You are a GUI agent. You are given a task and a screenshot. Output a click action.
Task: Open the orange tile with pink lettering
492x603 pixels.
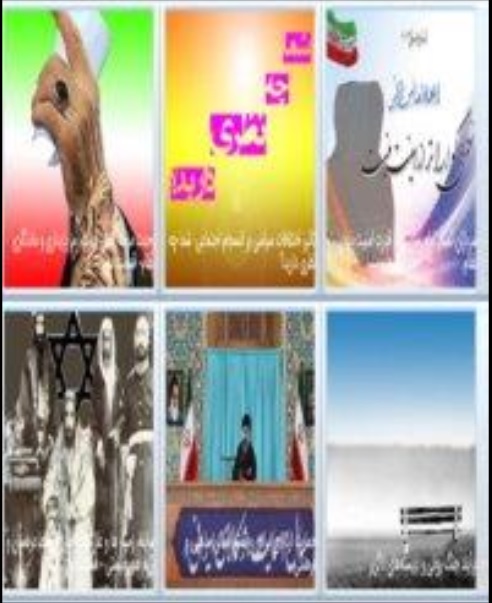240,148
